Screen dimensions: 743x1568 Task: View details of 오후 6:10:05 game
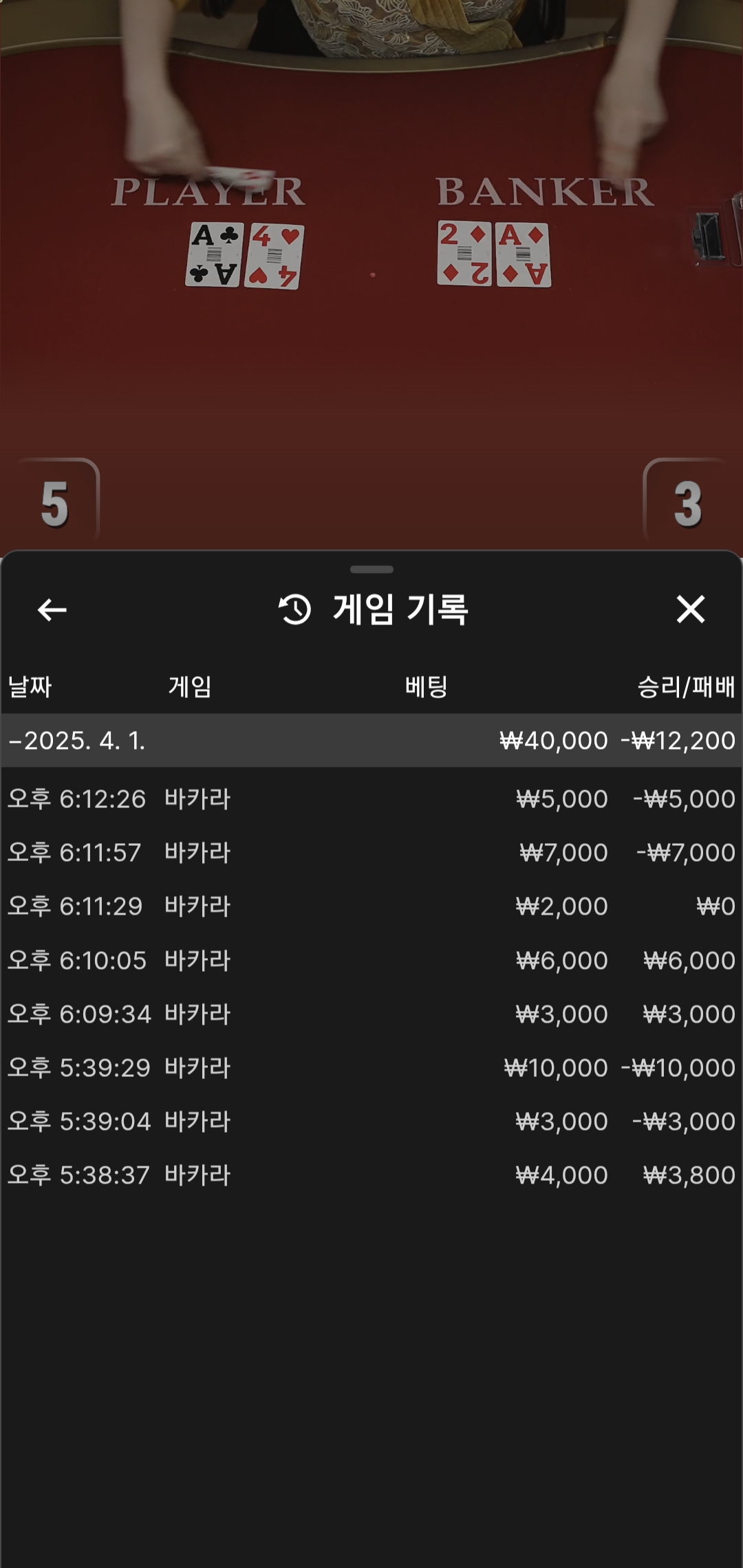pyautogui.click(x=371, y=960)
